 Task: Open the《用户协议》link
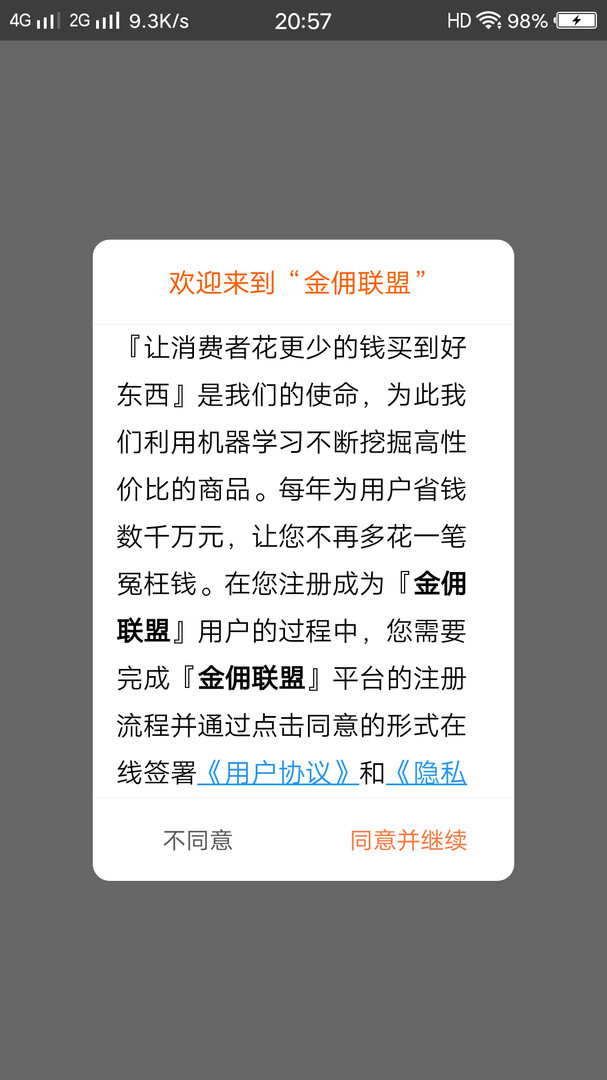278,773
